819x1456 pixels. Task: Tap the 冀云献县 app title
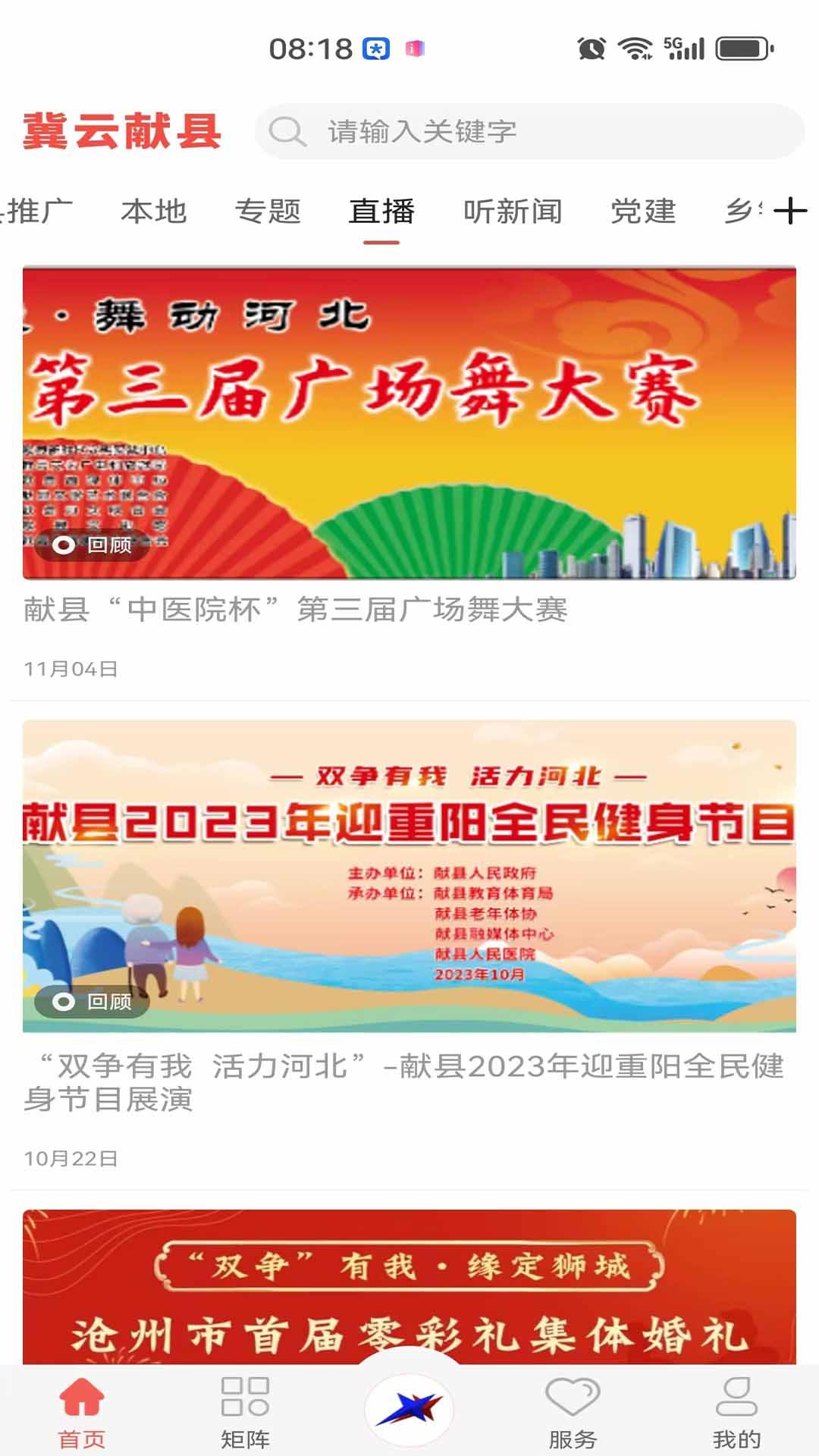[121, 130]
